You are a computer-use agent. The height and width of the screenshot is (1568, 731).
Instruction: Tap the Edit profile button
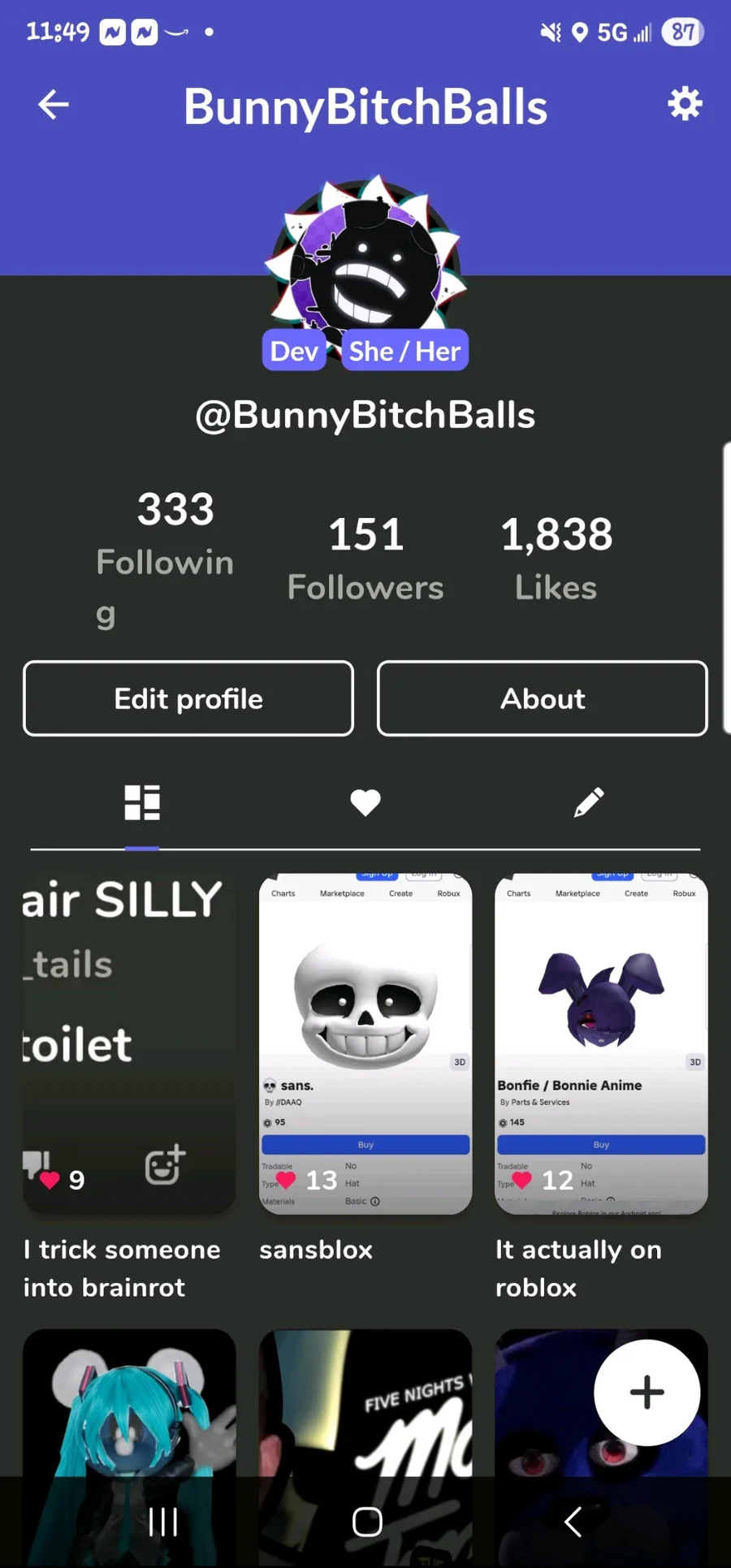click(x=188, y=698)
